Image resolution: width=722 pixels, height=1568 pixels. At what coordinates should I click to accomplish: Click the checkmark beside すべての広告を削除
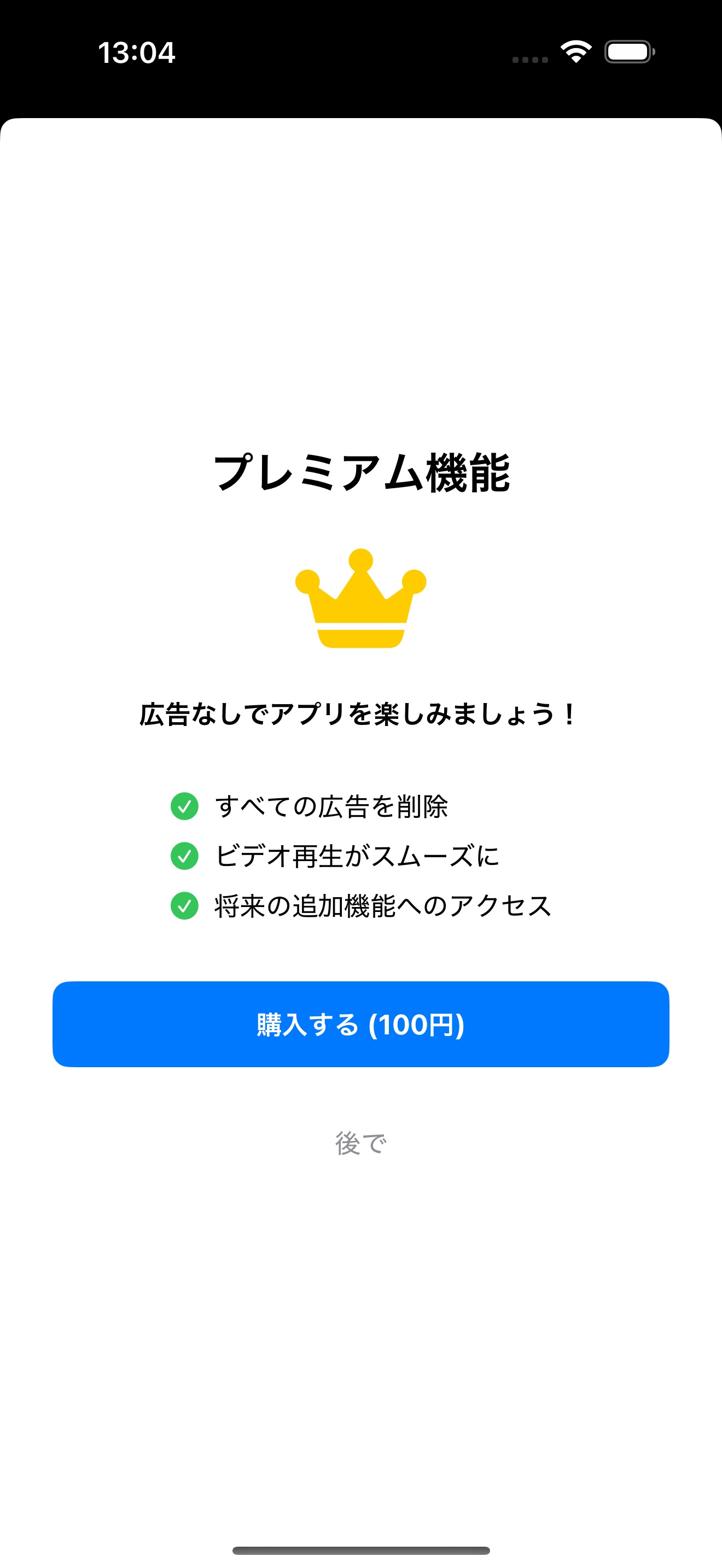pyautogui.click(x=184, y=806)
